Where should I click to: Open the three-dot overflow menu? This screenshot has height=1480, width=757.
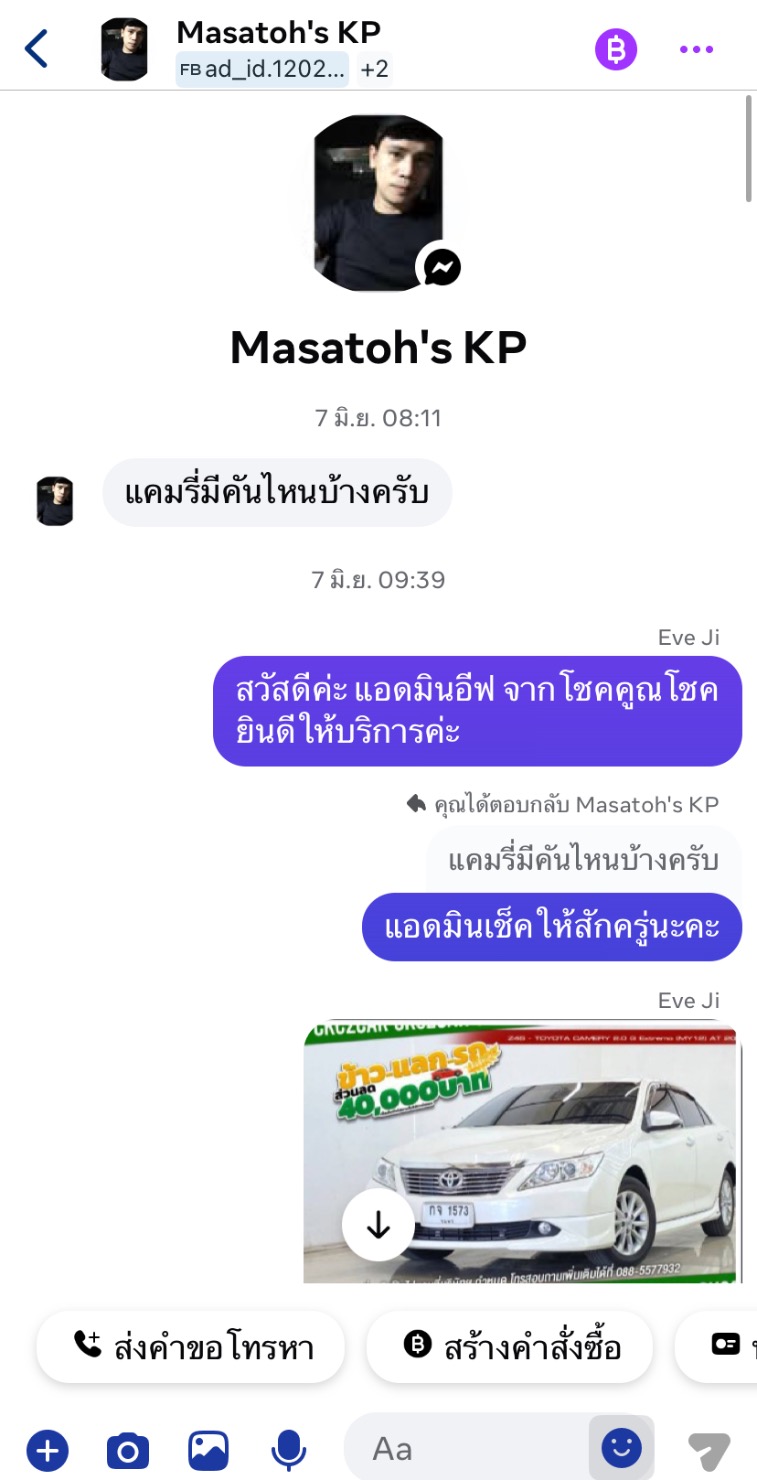coord(696,49)
